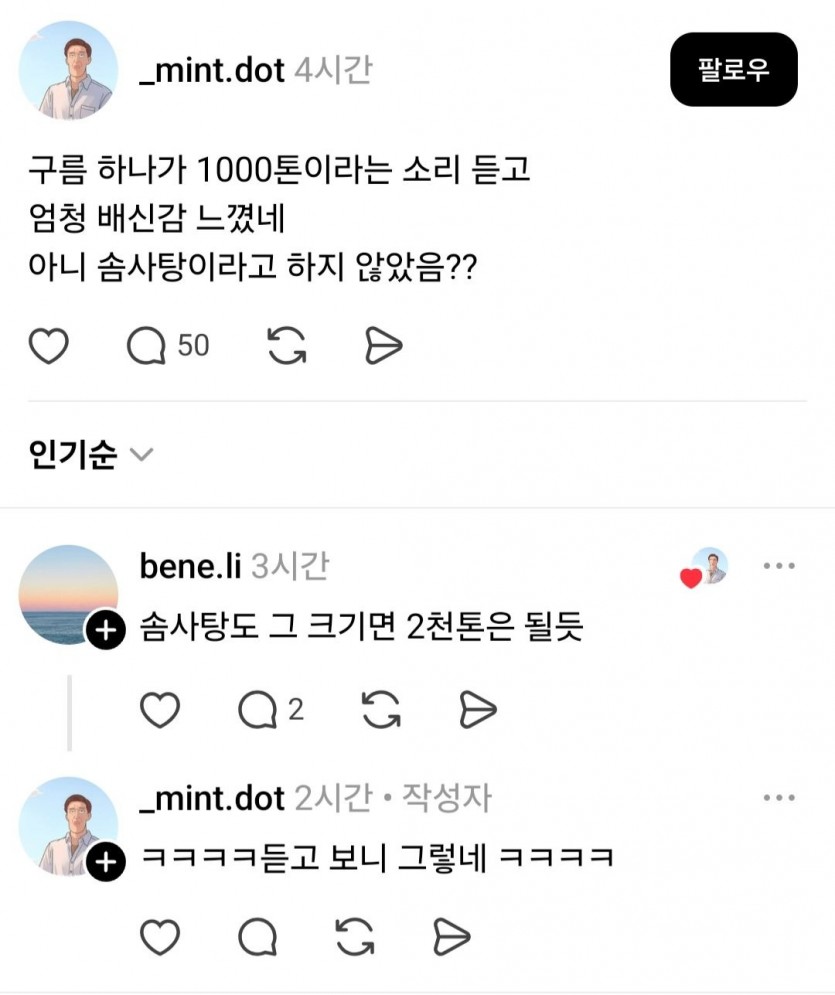The width and height of the screenshot is (835, 995).
Task: Open overflow menu on _mint.dot's reply
Action: tap(778, 798)
